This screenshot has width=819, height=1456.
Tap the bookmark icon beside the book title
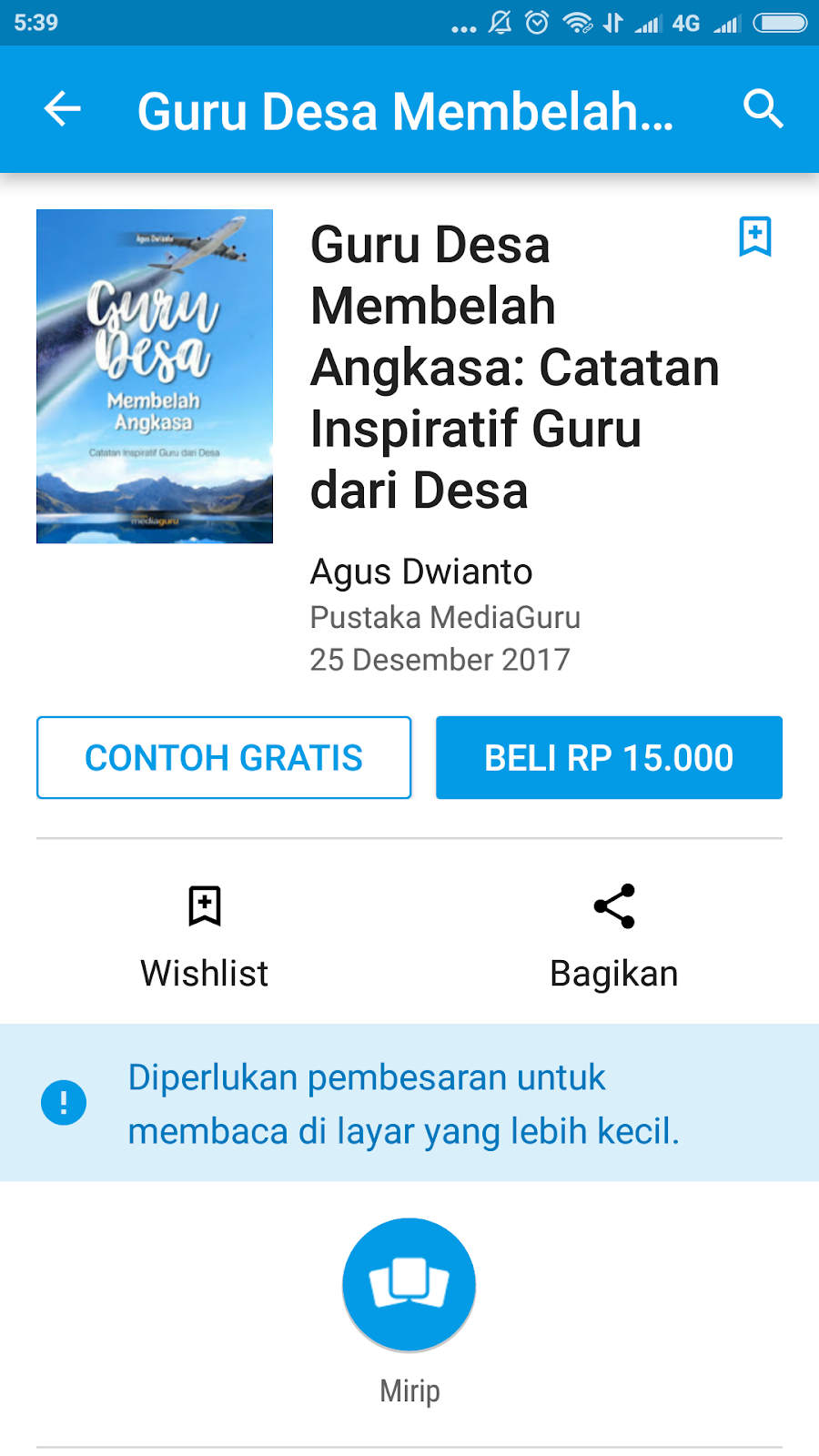754,237
